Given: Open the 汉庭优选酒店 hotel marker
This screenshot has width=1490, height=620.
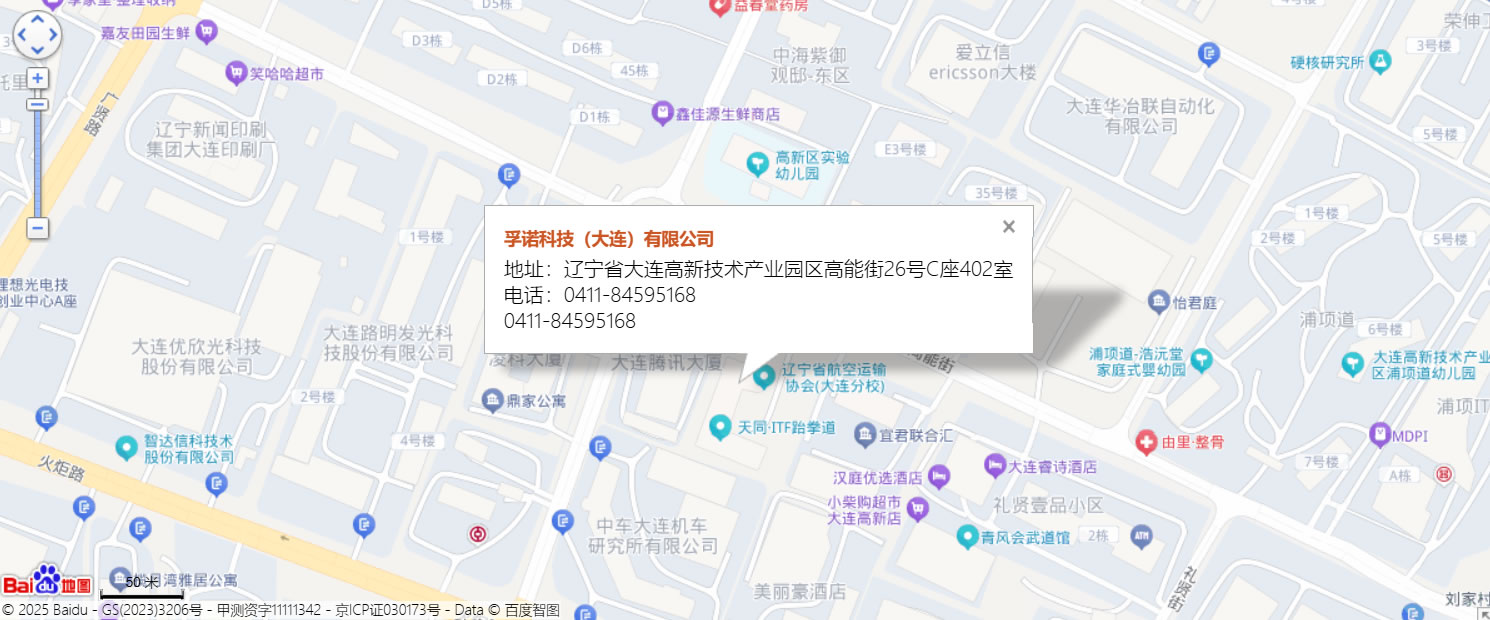Looking at the screenshot, I should (x=938, y=477).
